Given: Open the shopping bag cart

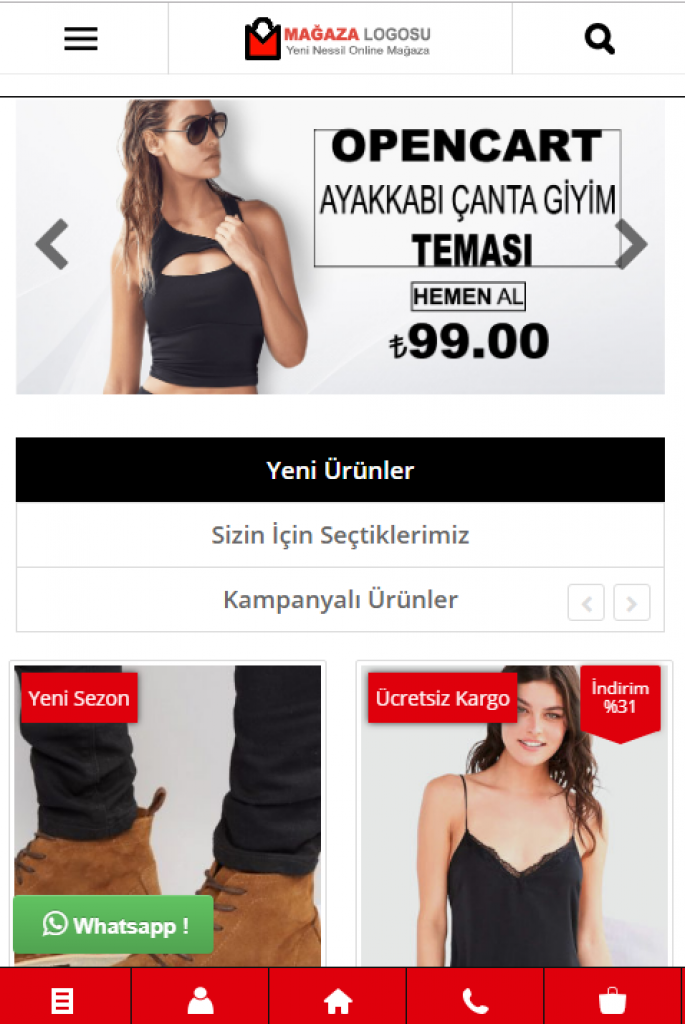Looking at the screenshot, I should pyautogui.click(x=612, y=1000).
